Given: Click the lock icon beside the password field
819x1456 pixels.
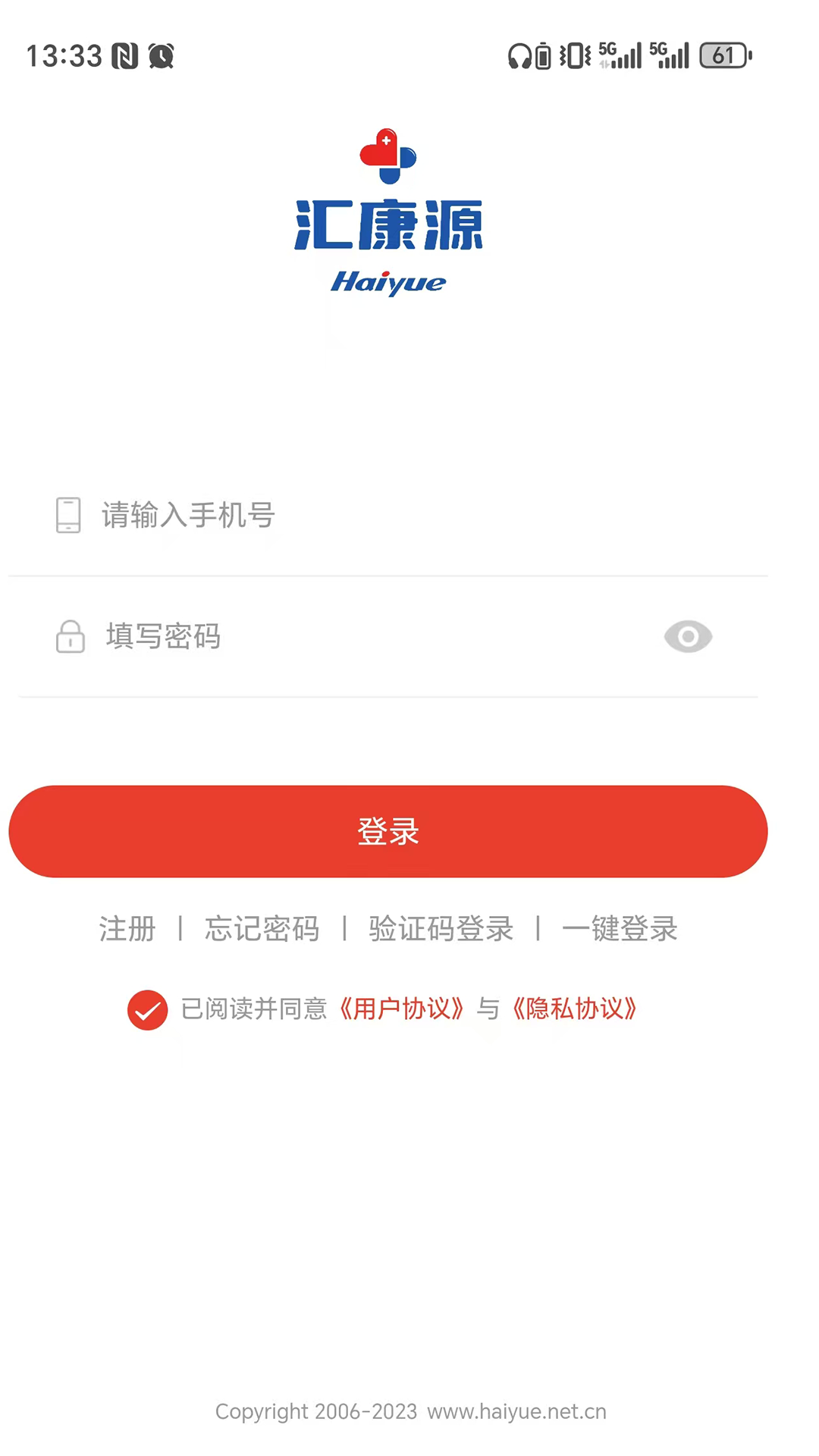Looking at the screenshot, I should click(x=70, y=637).
